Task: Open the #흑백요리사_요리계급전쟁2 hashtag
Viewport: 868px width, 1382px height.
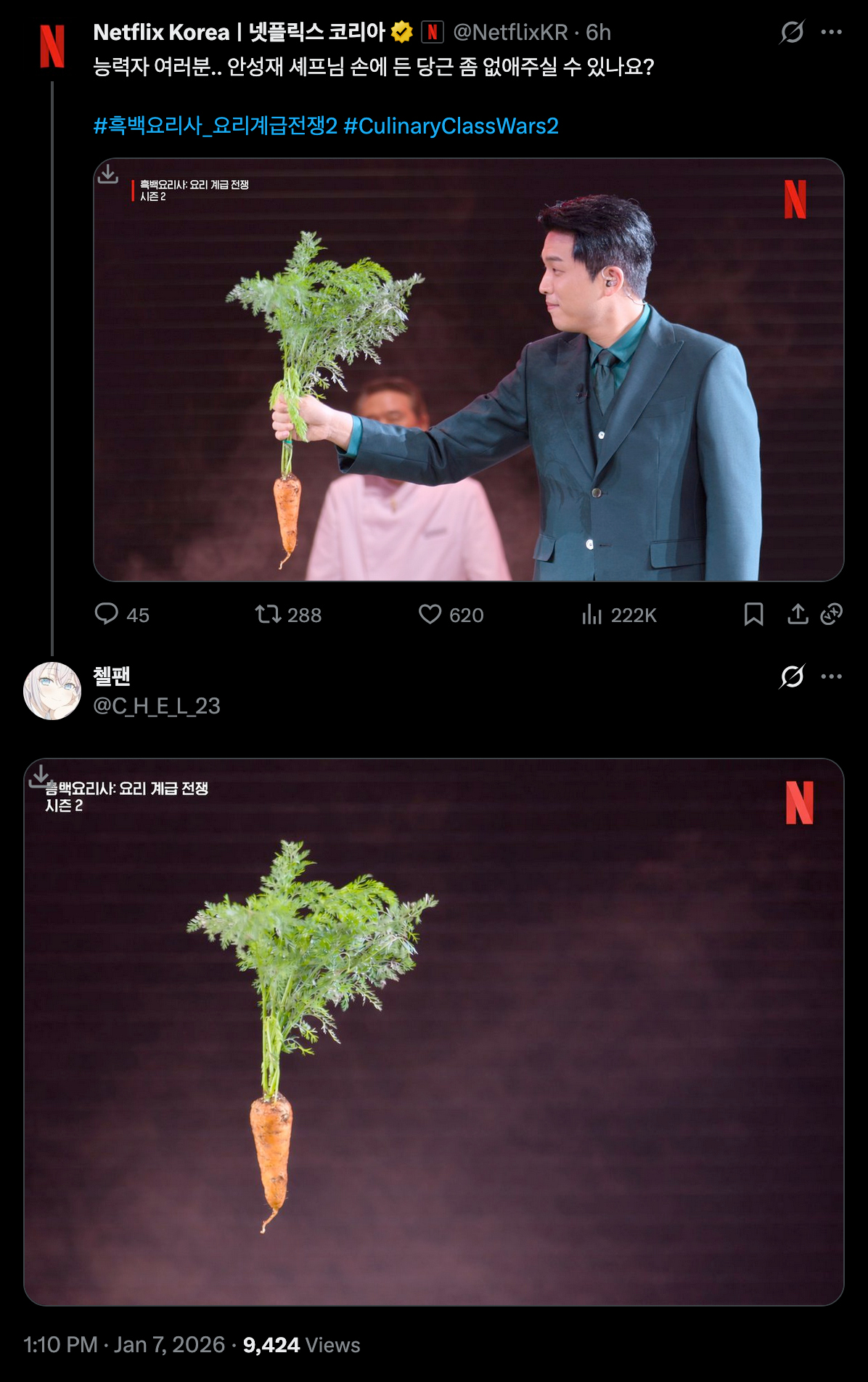Action: tap(216, 126)
